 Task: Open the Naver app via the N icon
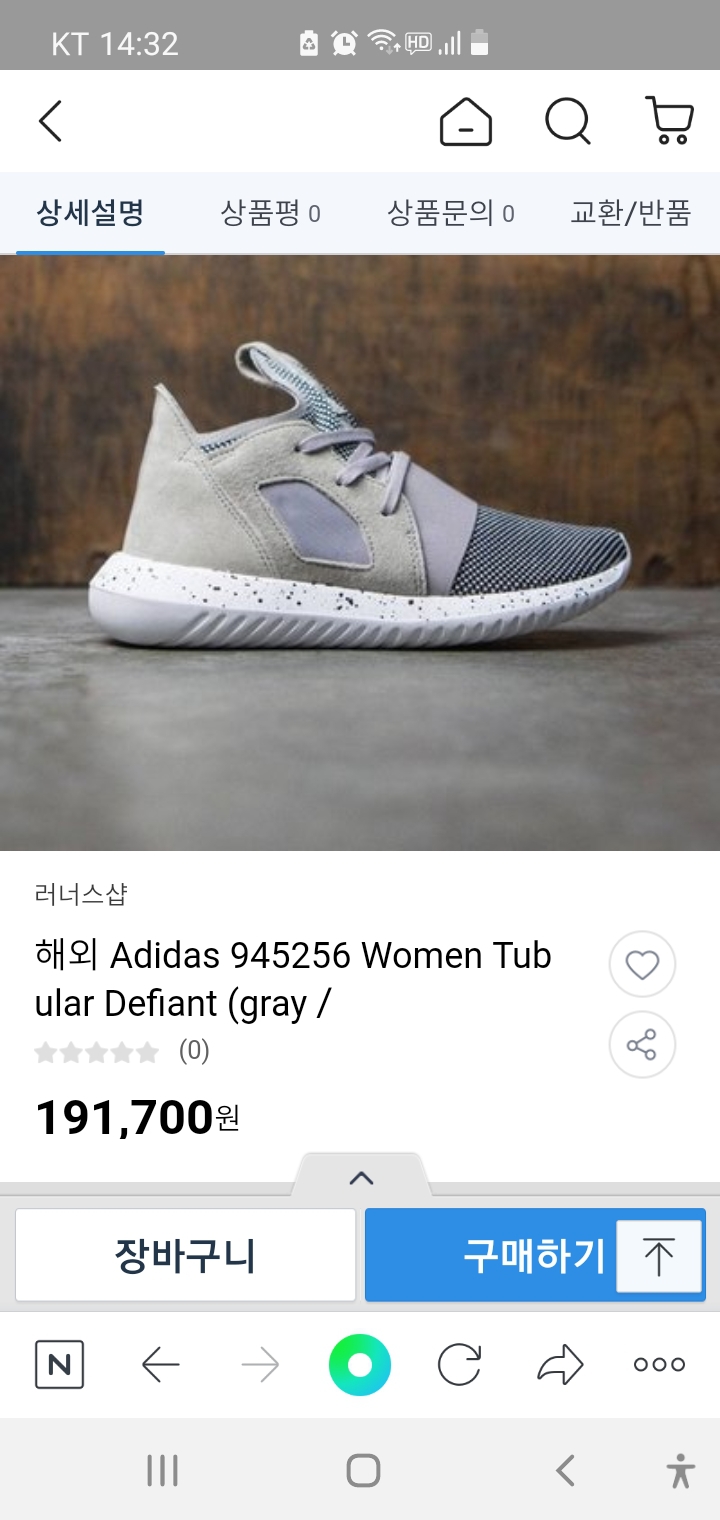(60, 1363)
